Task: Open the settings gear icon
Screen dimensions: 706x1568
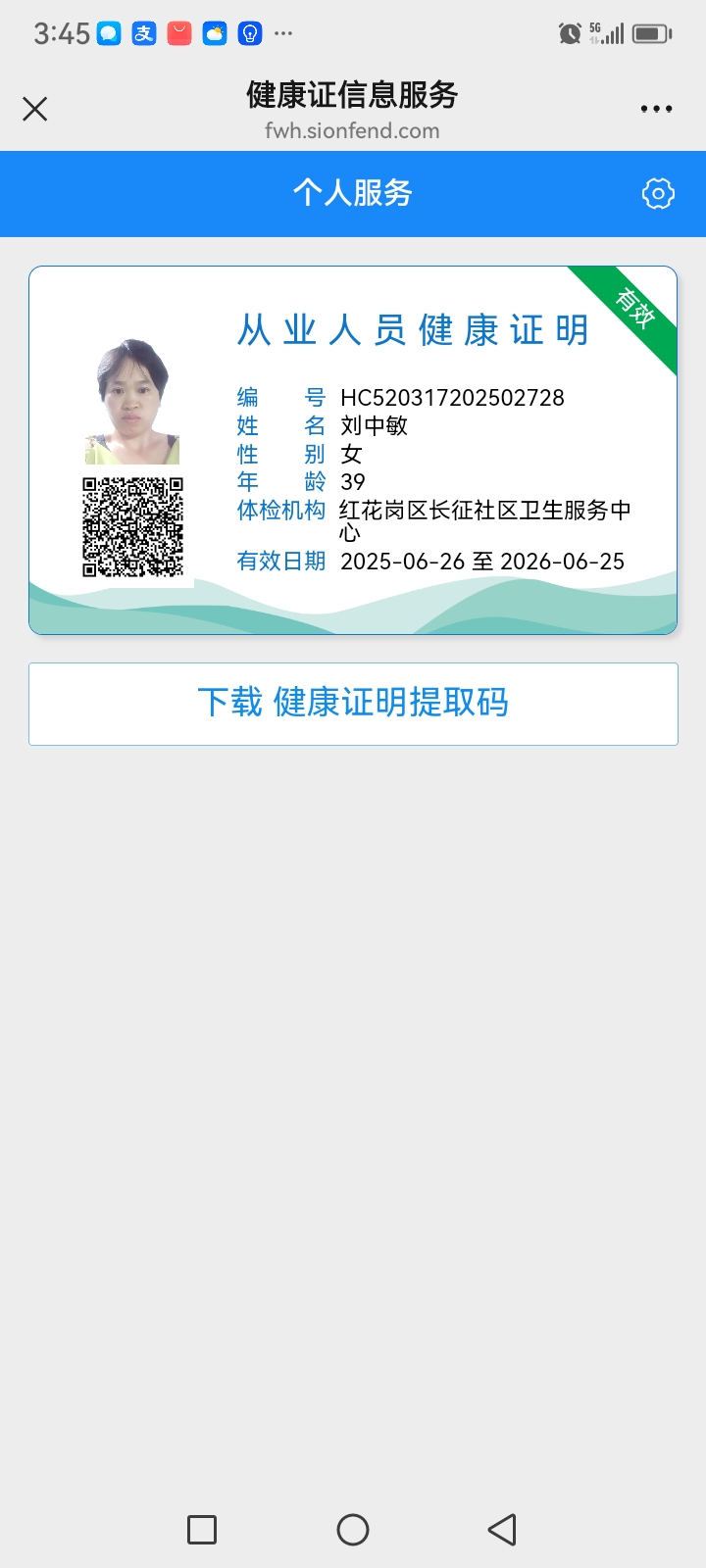Action: tap(658, 194)
